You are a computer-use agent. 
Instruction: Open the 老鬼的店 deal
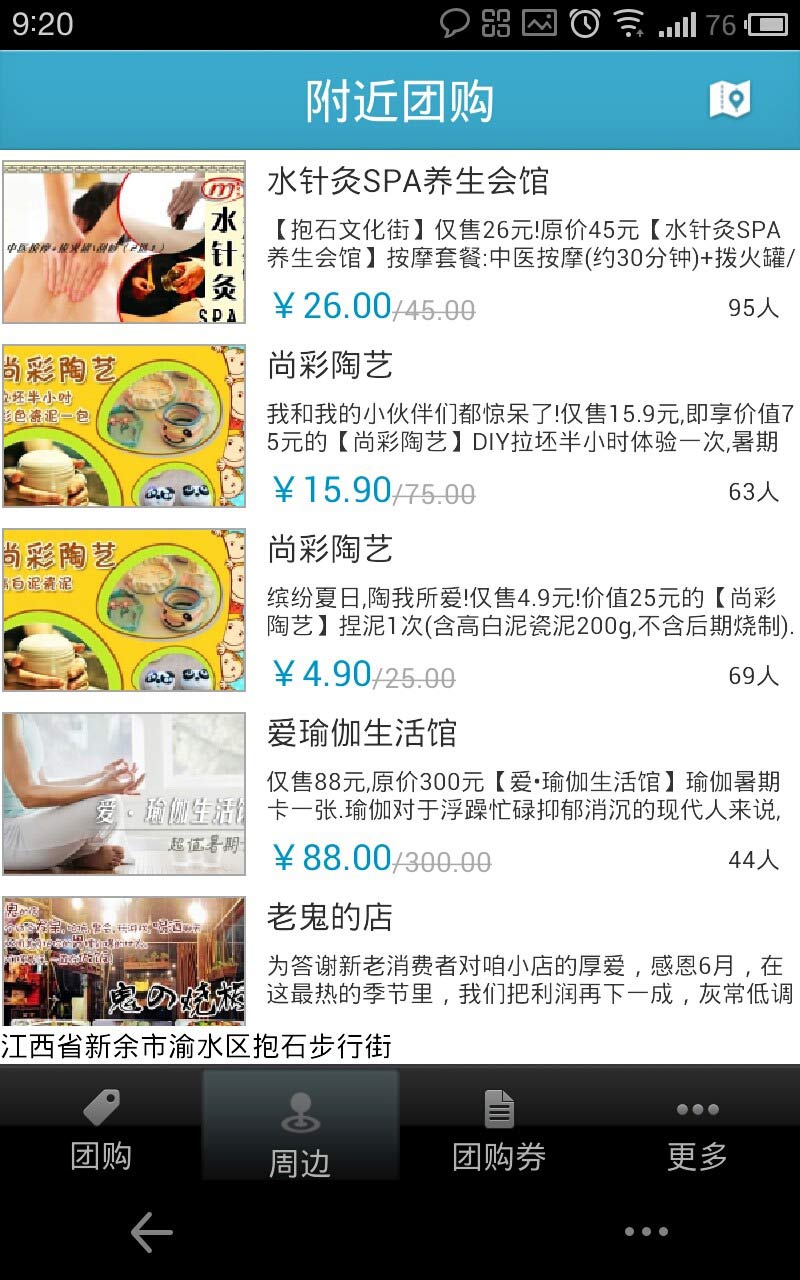[x=400, y=960]
